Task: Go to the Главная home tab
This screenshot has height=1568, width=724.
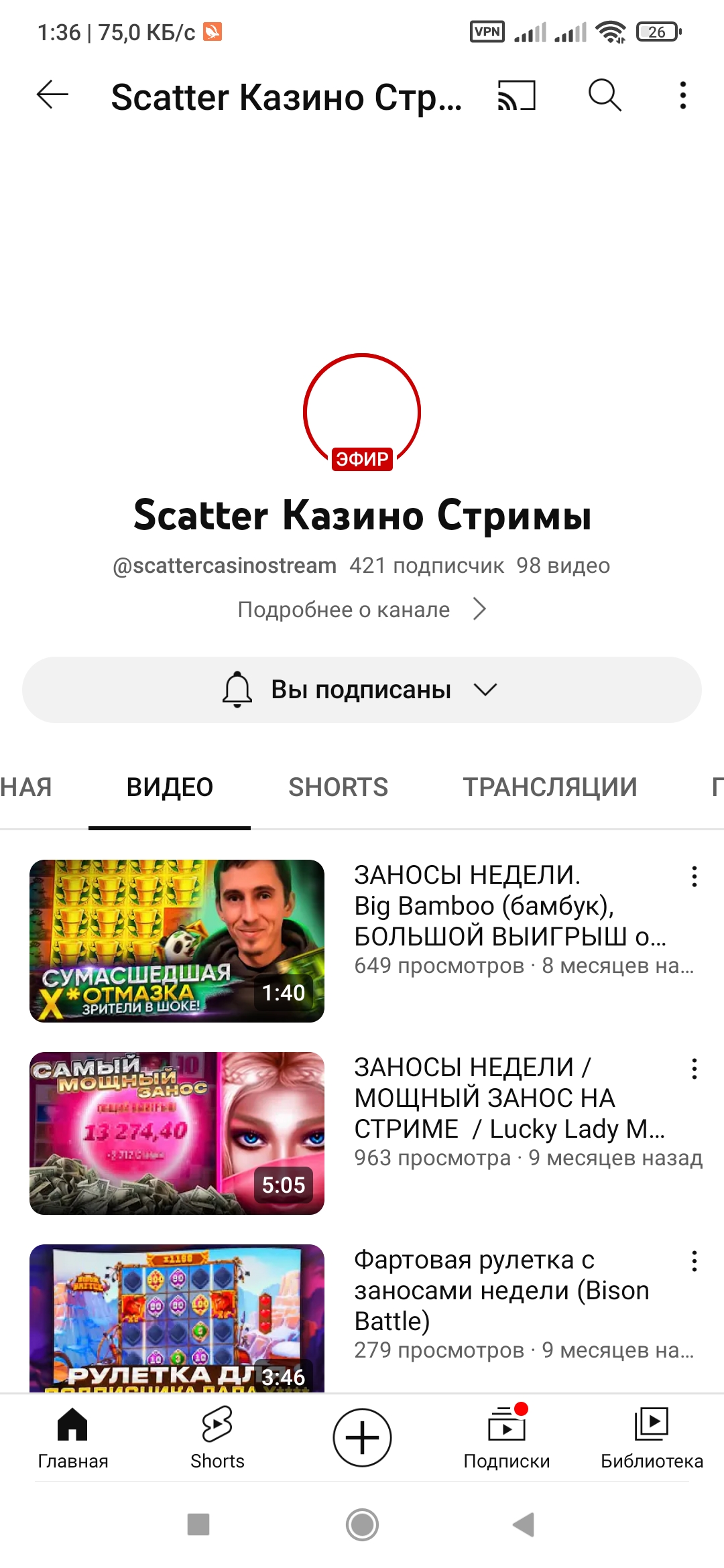Action: pos(72,1437)
